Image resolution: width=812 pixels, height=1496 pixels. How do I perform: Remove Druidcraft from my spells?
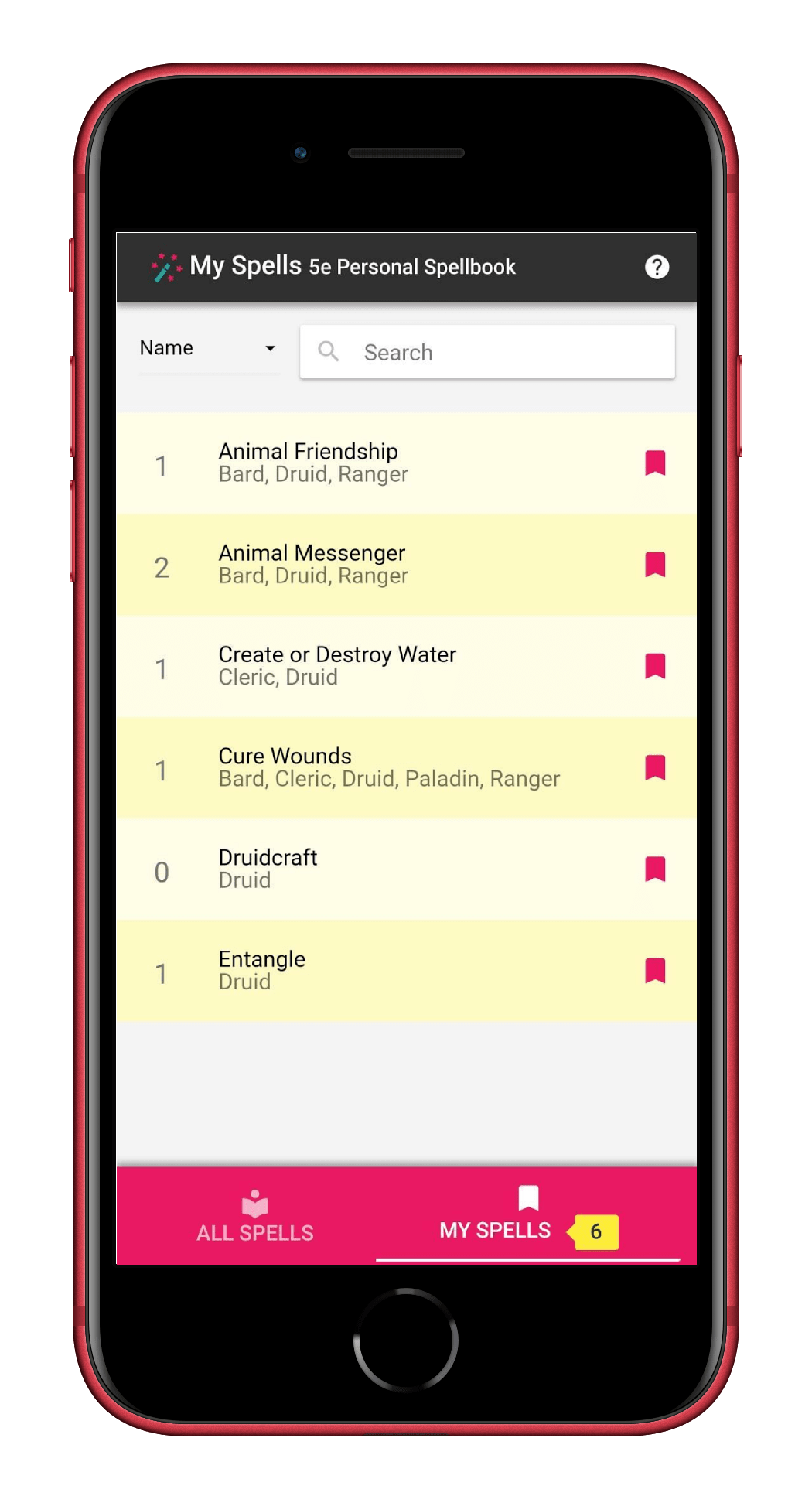coord(655,868)
